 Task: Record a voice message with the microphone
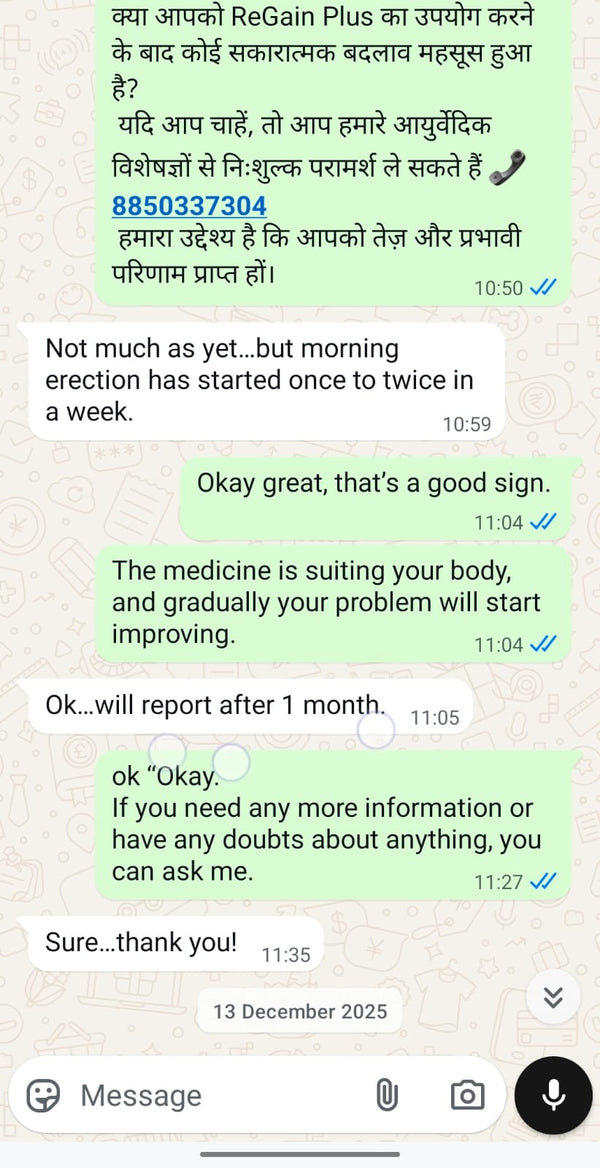[x=553, y=1096]
